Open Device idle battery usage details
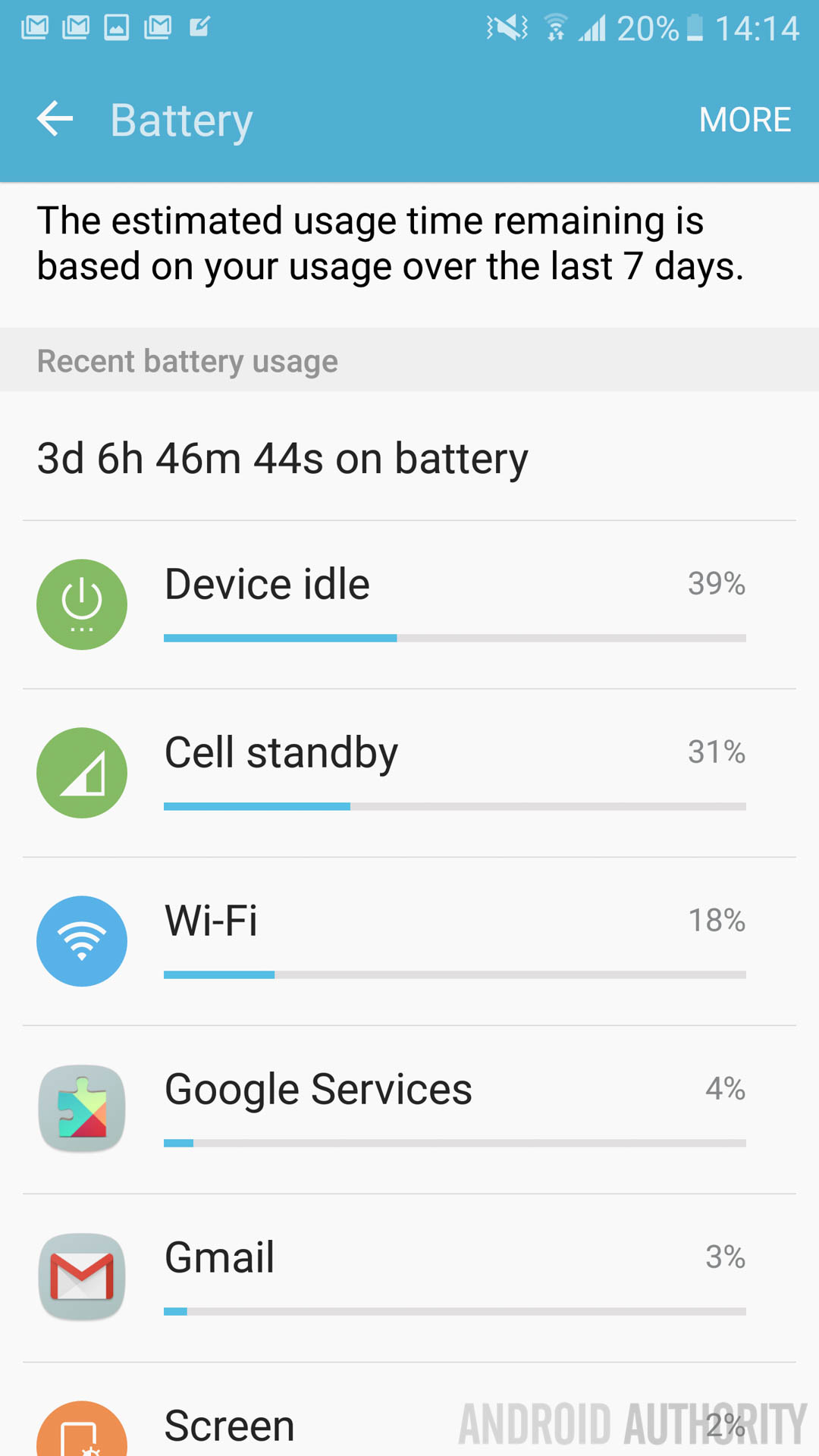The width and height of the screenshot is (819, 1456). click(x=409, y=604)
